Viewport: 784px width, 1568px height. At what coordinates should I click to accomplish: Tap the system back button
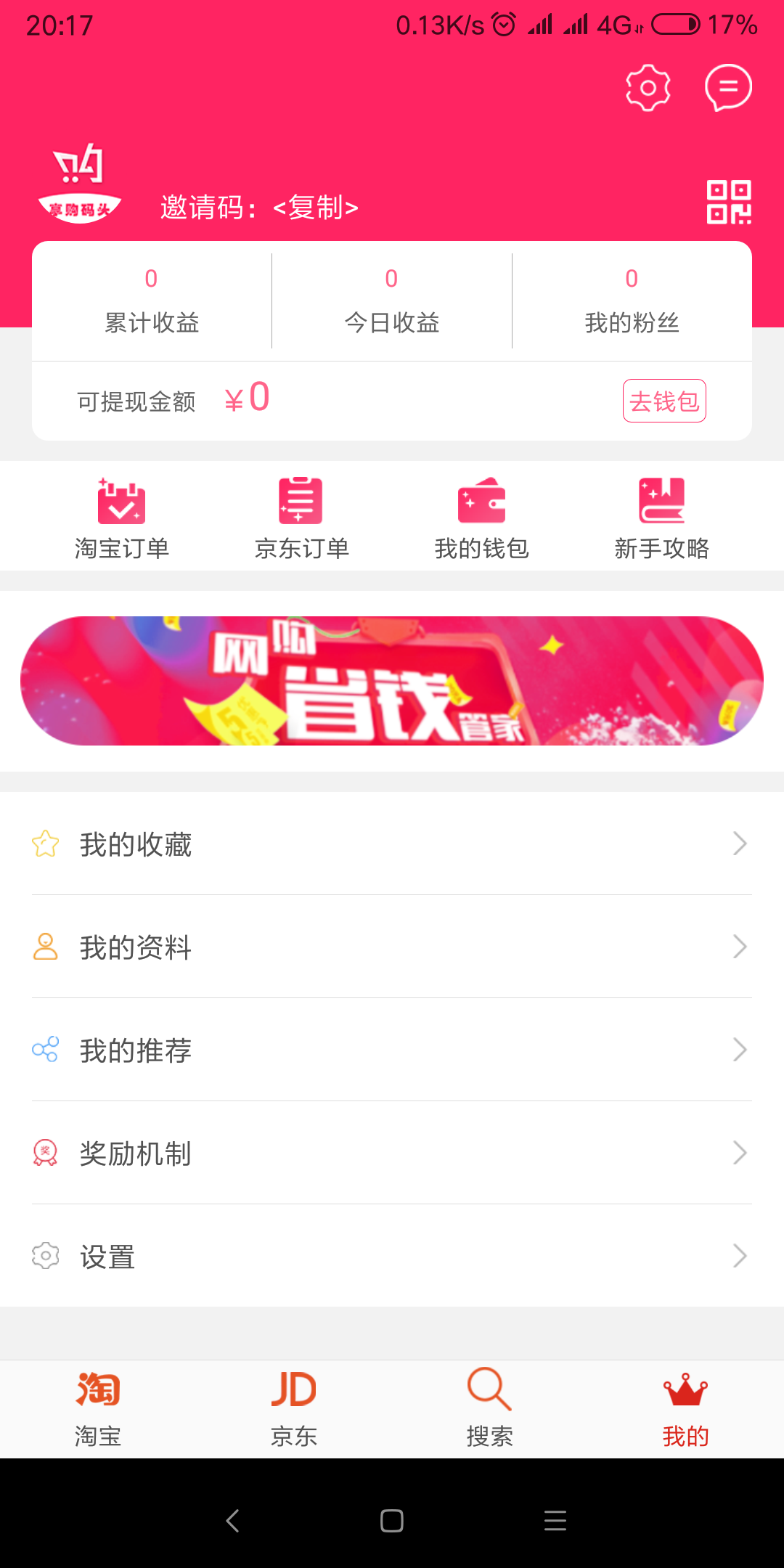(232, 1521)
